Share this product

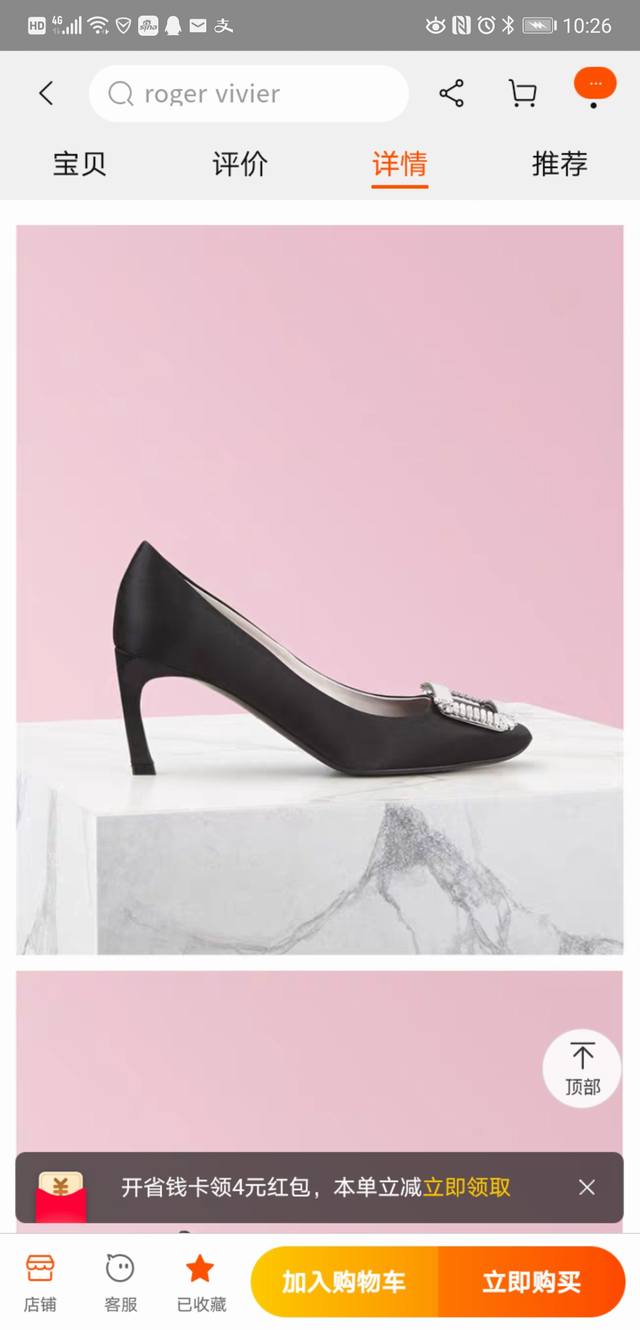click(452, 94)
